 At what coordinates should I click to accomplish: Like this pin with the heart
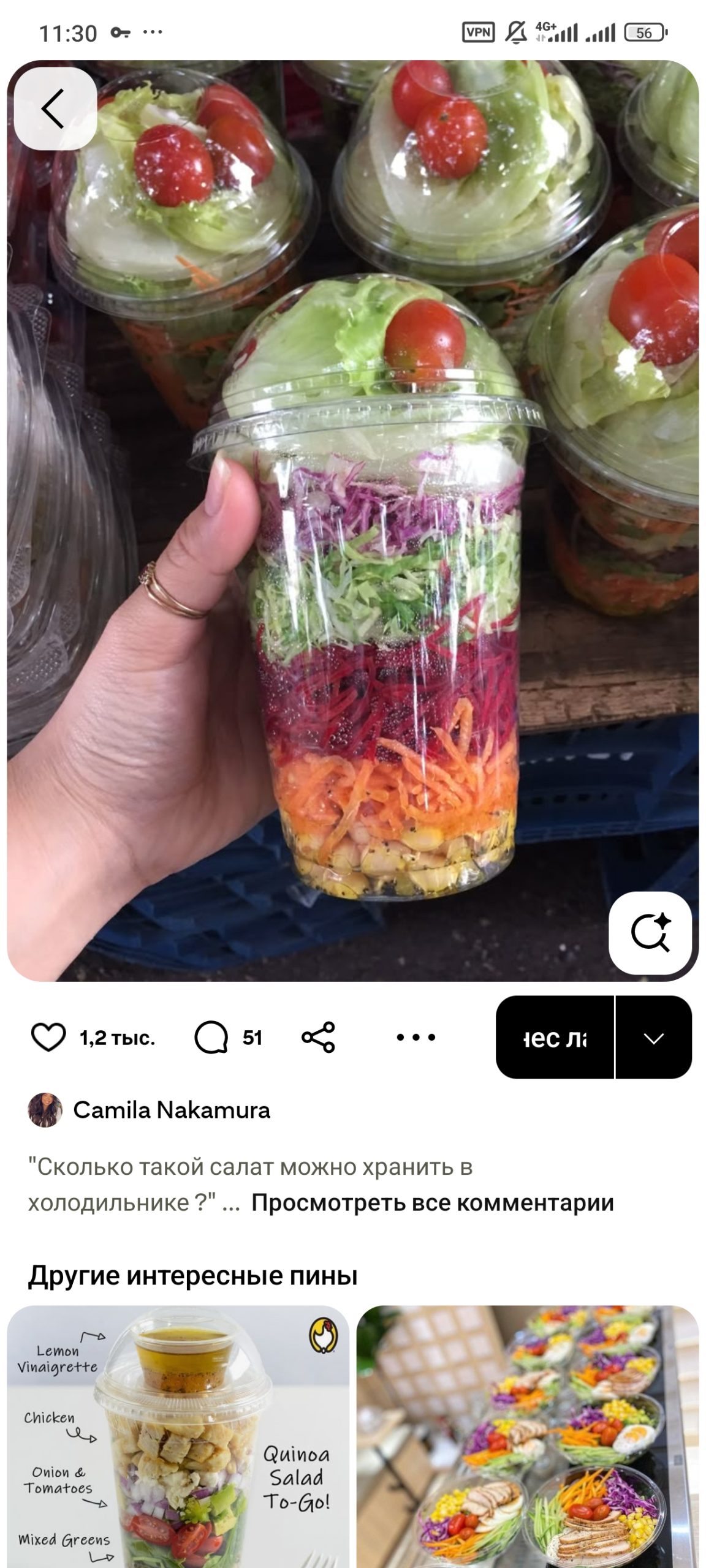(48, 1038)
